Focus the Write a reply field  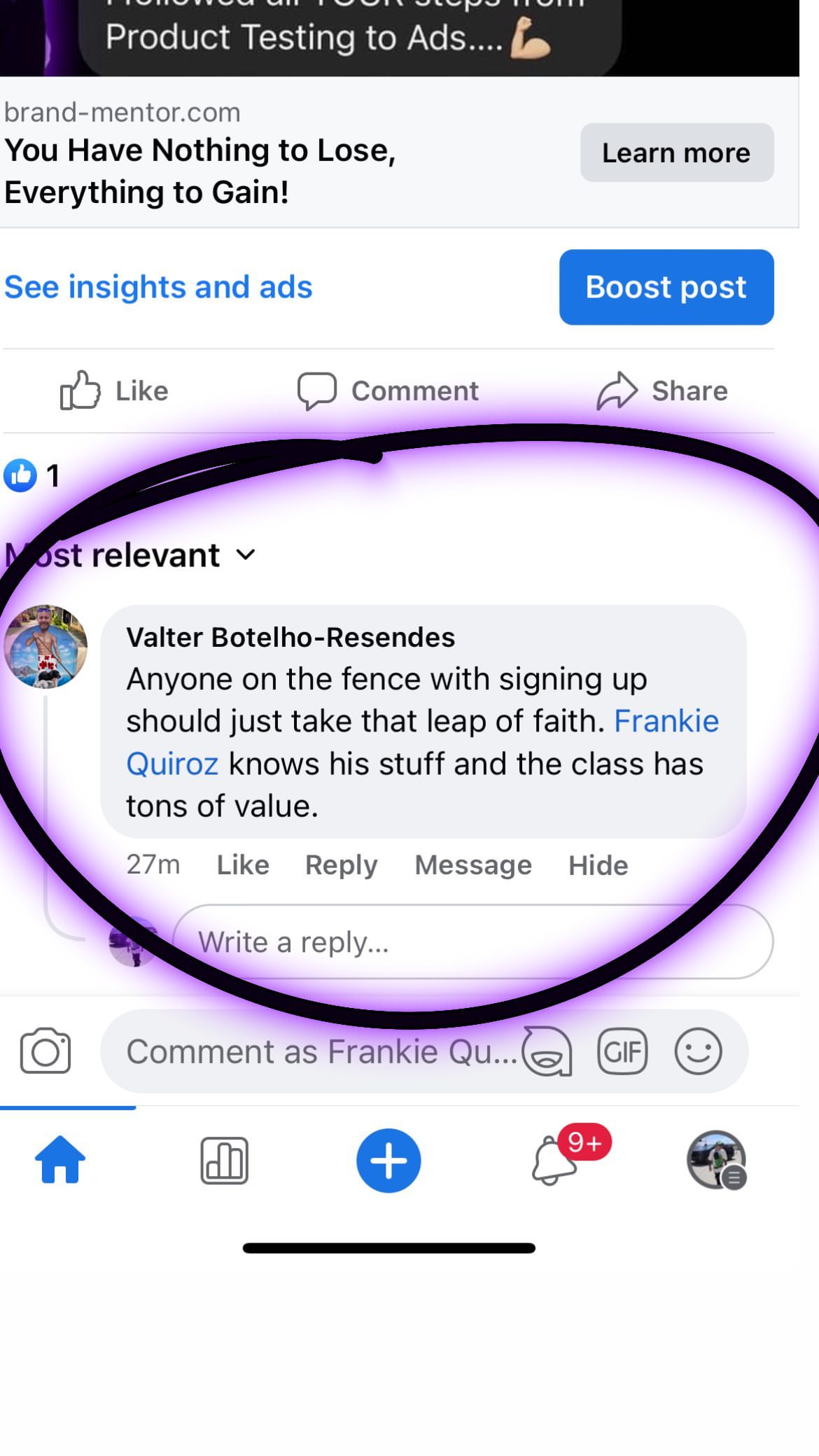[472, 942]
